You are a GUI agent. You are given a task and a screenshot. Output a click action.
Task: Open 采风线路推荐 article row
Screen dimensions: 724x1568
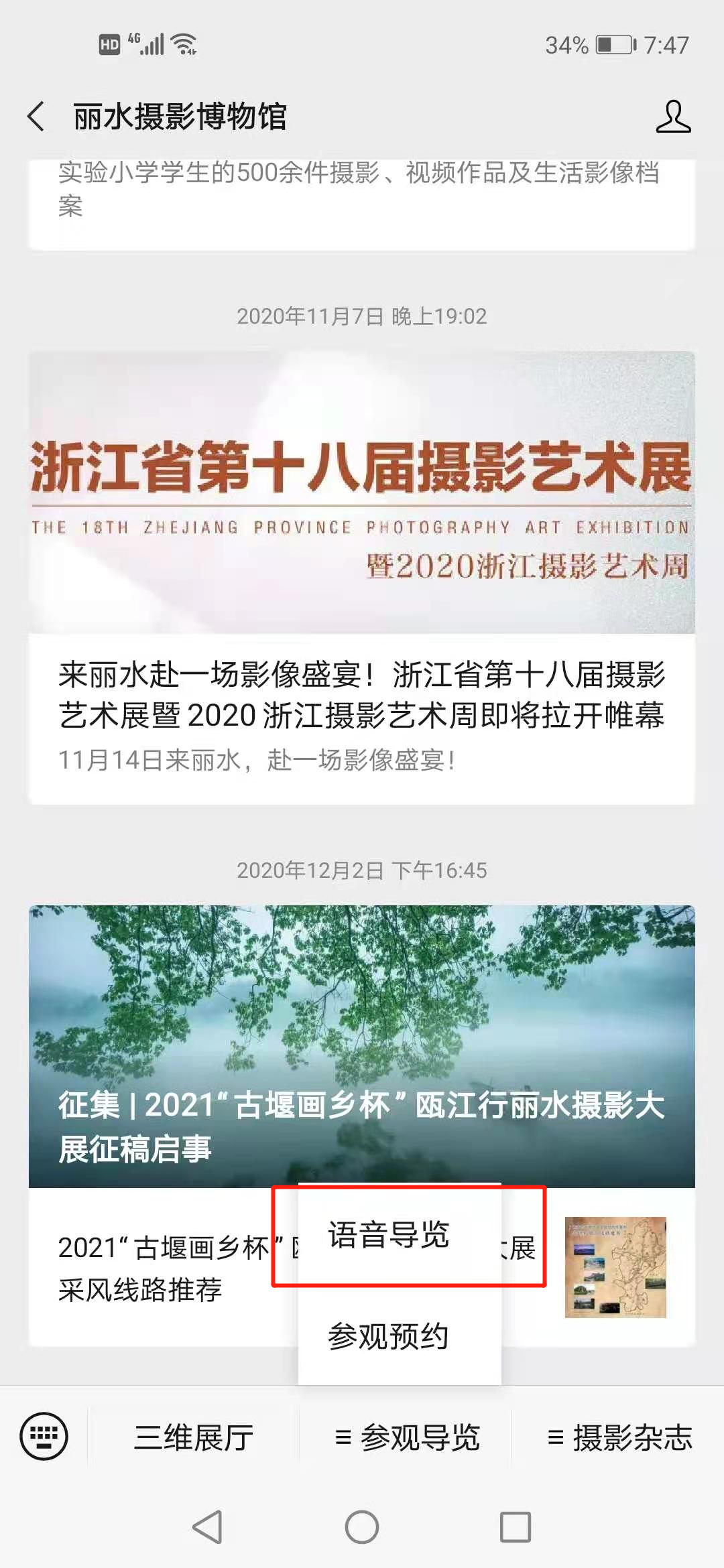tap(161, 1268)
